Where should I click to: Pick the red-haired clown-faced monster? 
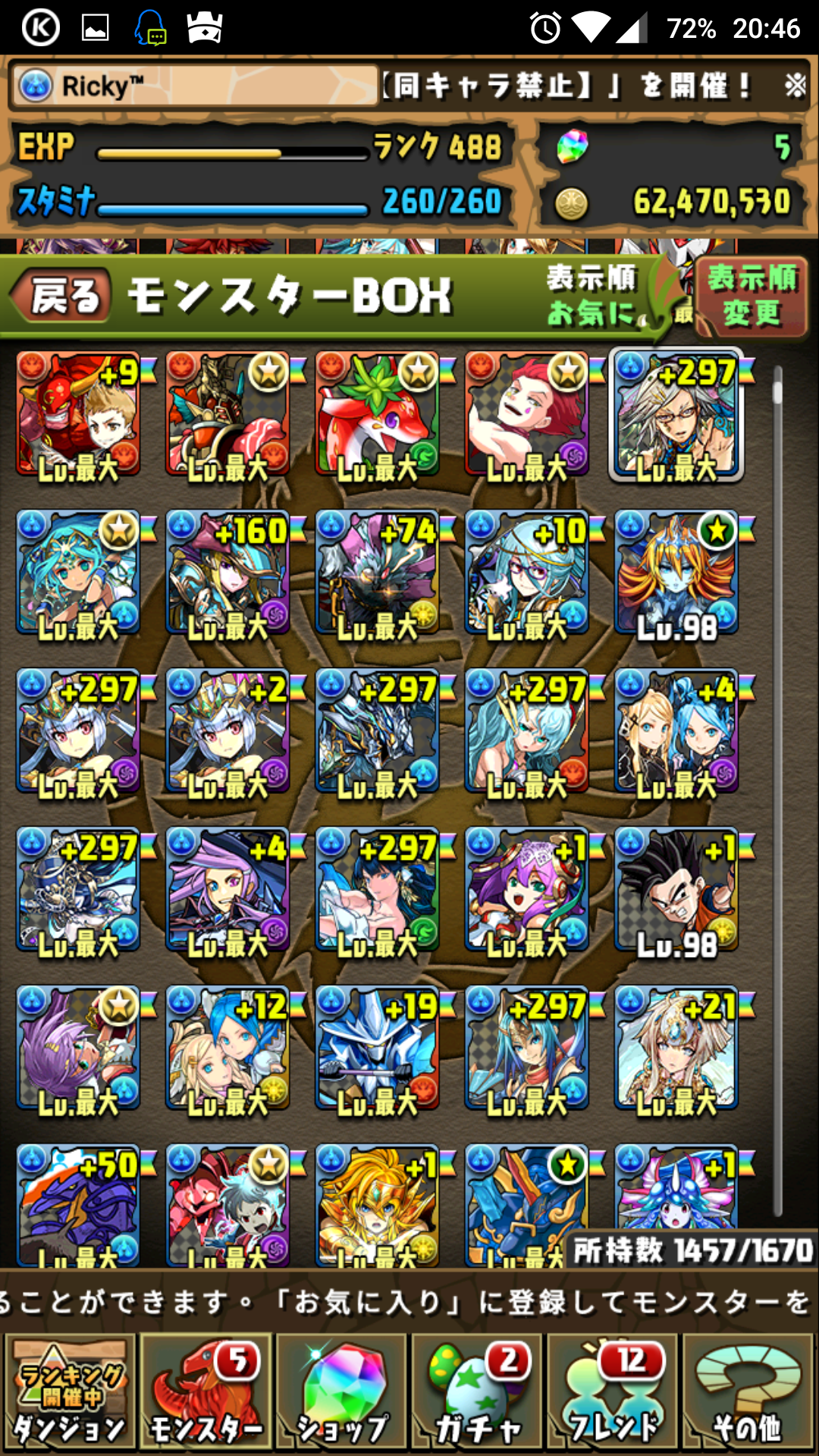[x=526, y=416]
